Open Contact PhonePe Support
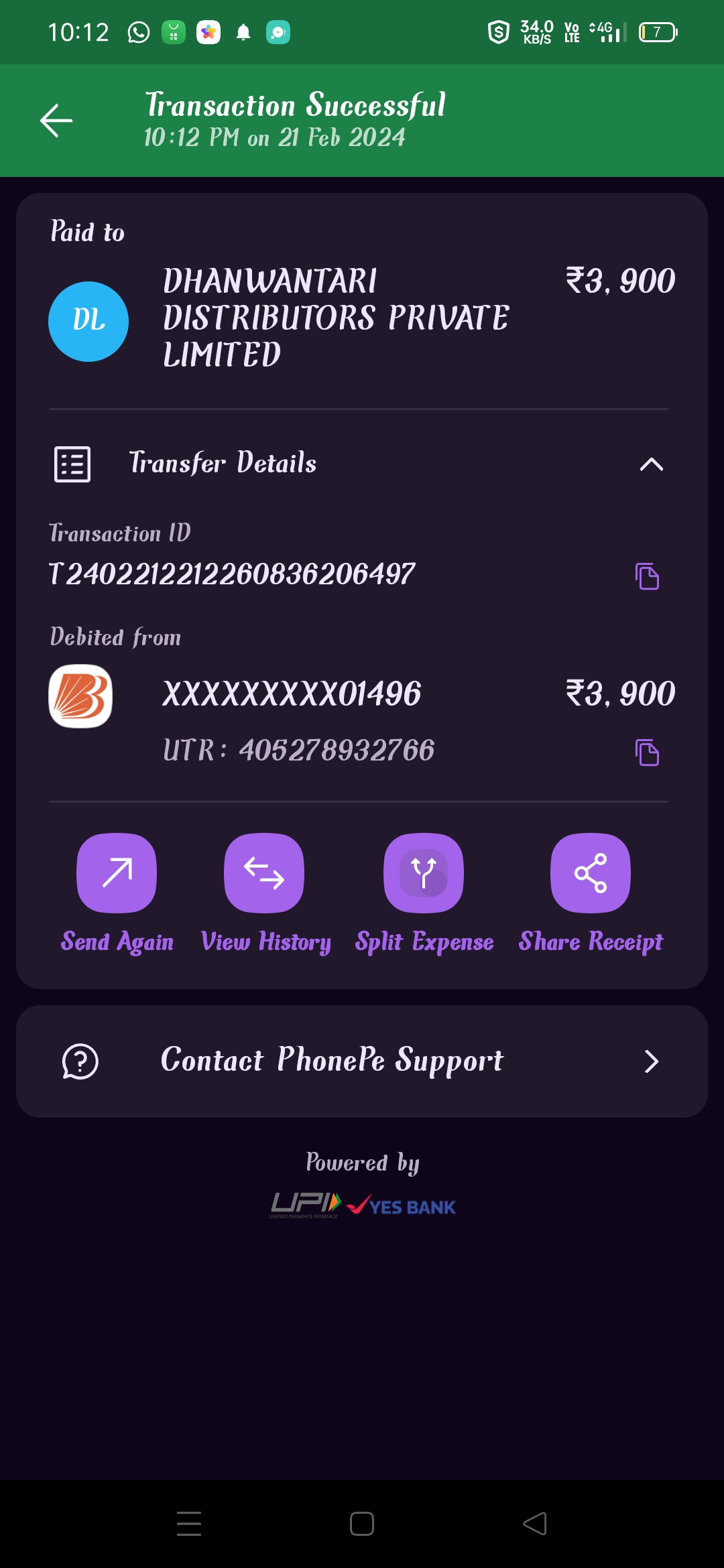The height and width of the screenshot is (1568, 724). click(362, 1061)
